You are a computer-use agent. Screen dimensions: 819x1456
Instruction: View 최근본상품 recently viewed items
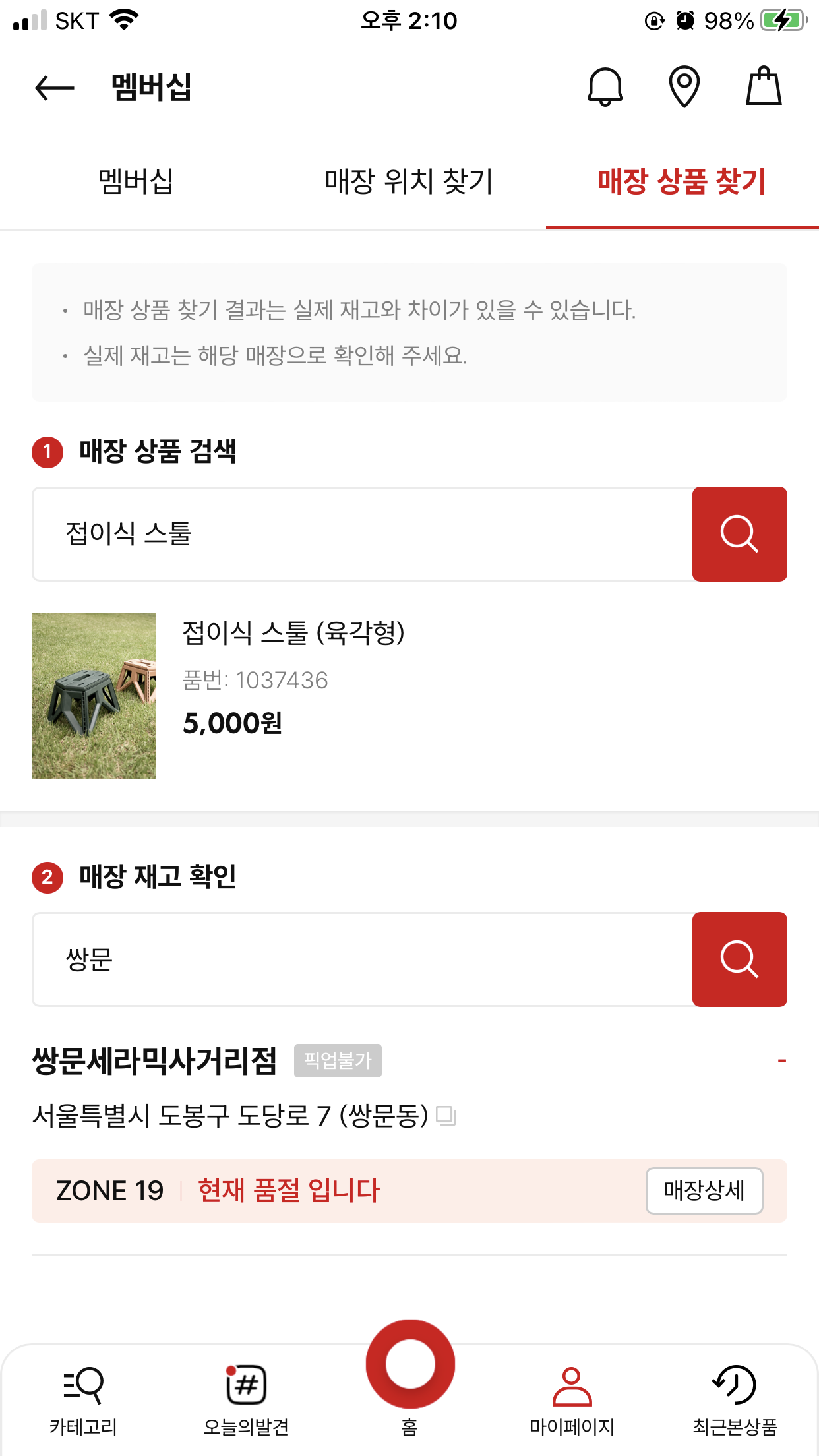(x=735, y=1399)
